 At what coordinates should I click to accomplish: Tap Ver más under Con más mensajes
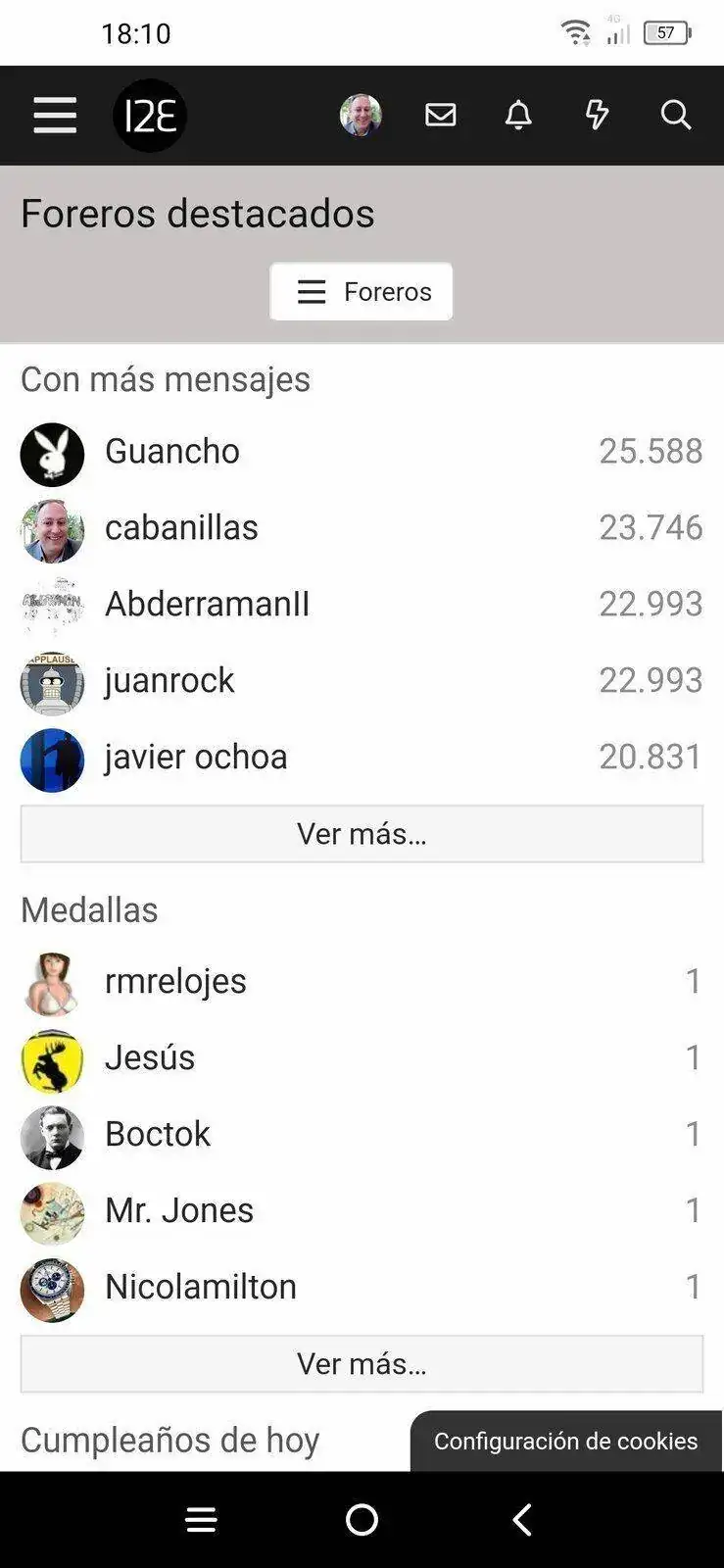pyautogui.click(x=362, y=834)
